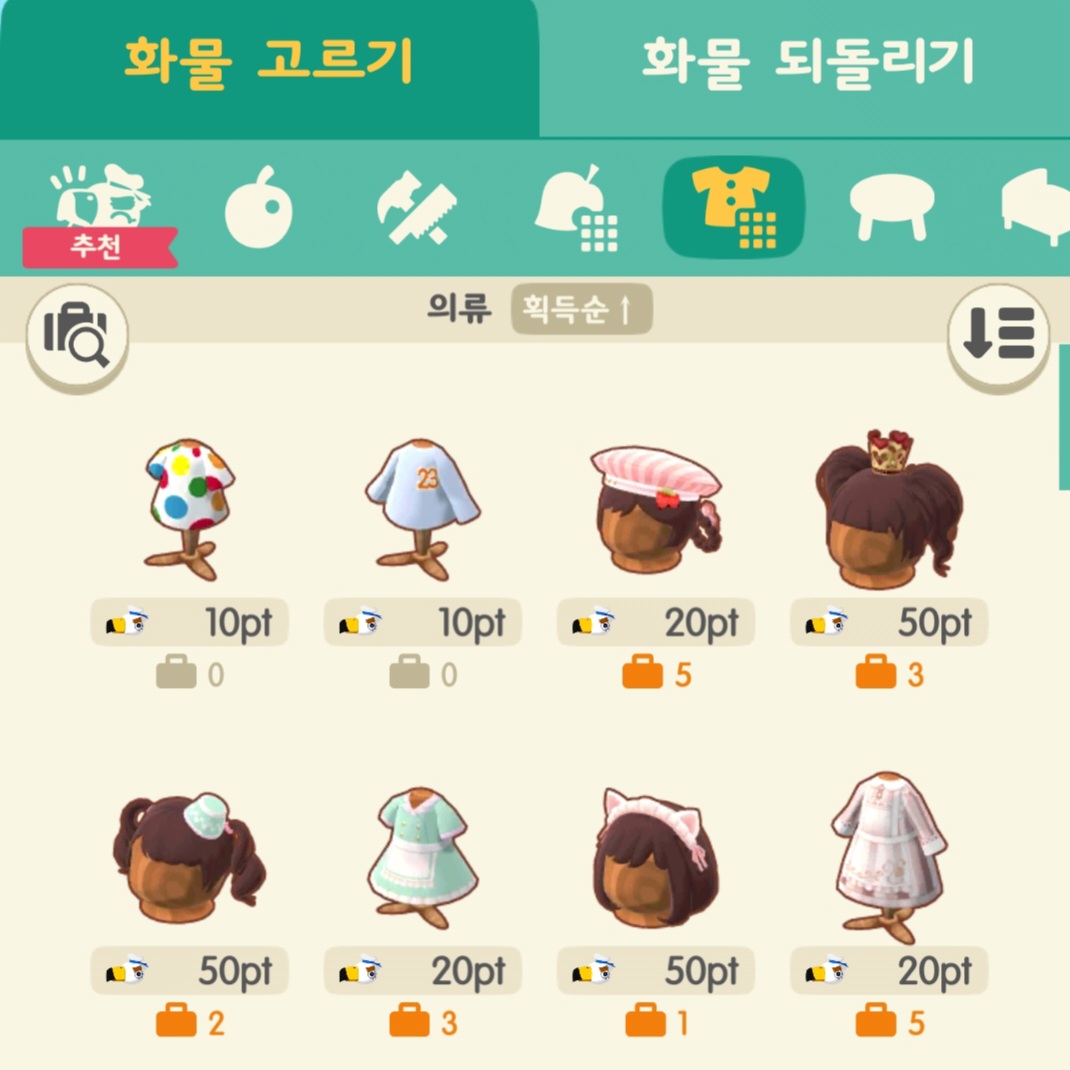
Task: Choose the pink striped beret wig
Action: tap(655, 507)
